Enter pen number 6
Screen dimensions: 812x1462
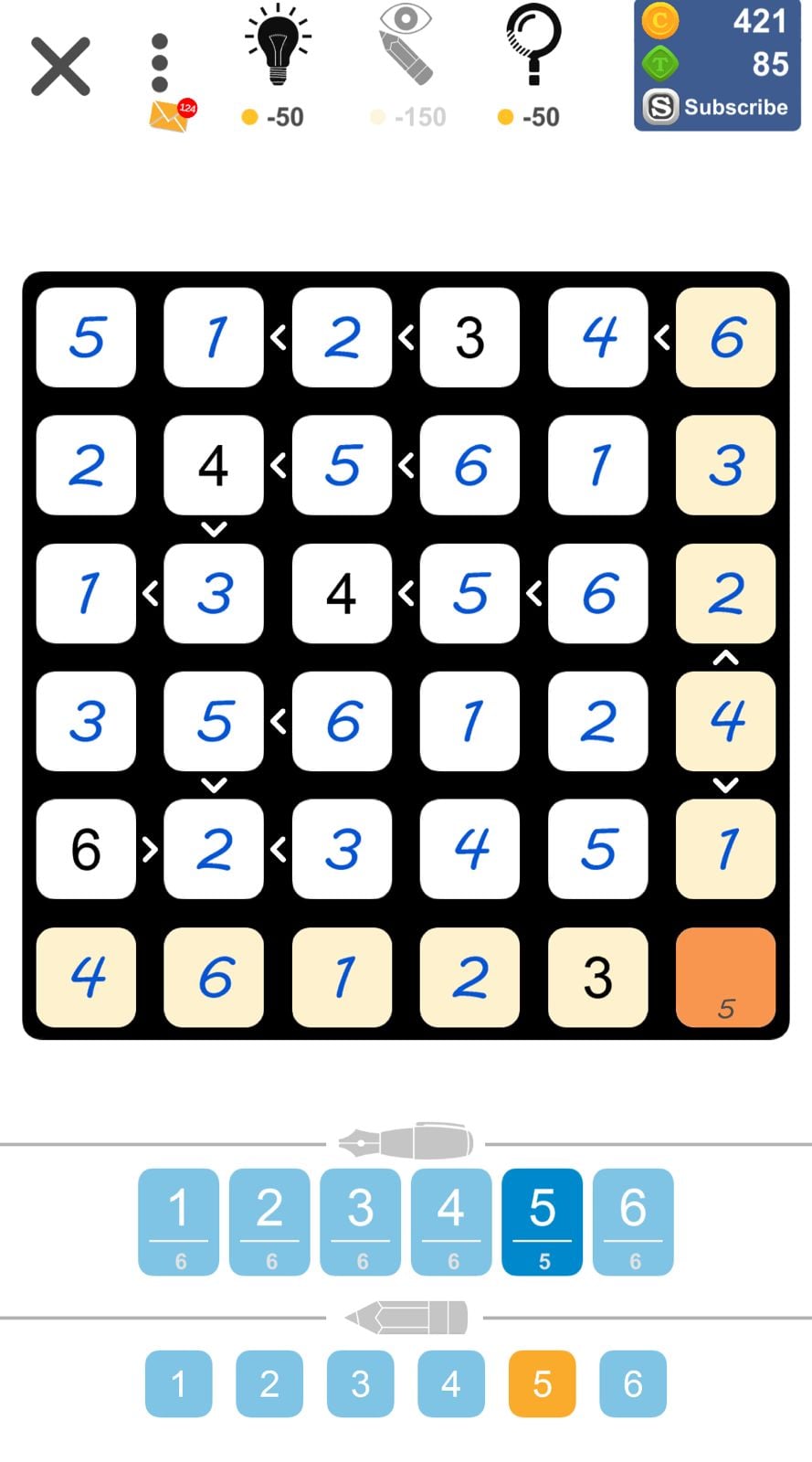[x=633, y=1221]
